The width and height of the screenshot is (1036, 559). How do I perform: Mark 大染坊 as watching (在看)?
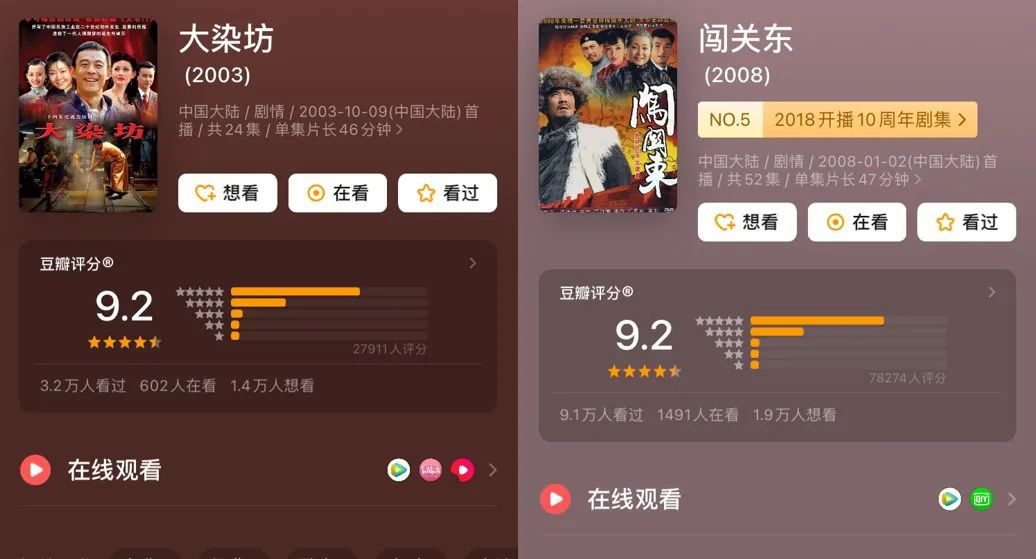(x=337, y=193)
